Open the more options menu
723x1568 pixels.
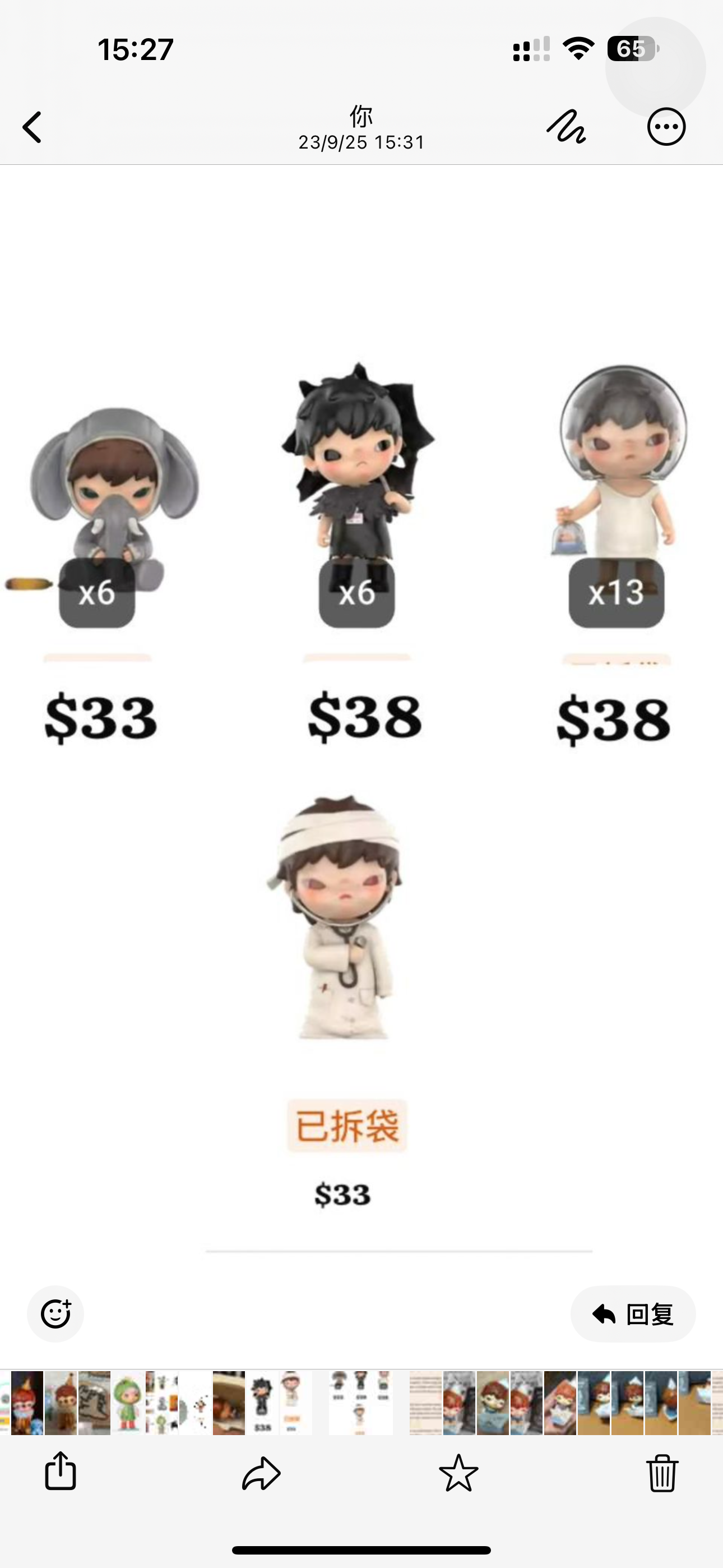(666, 127)
